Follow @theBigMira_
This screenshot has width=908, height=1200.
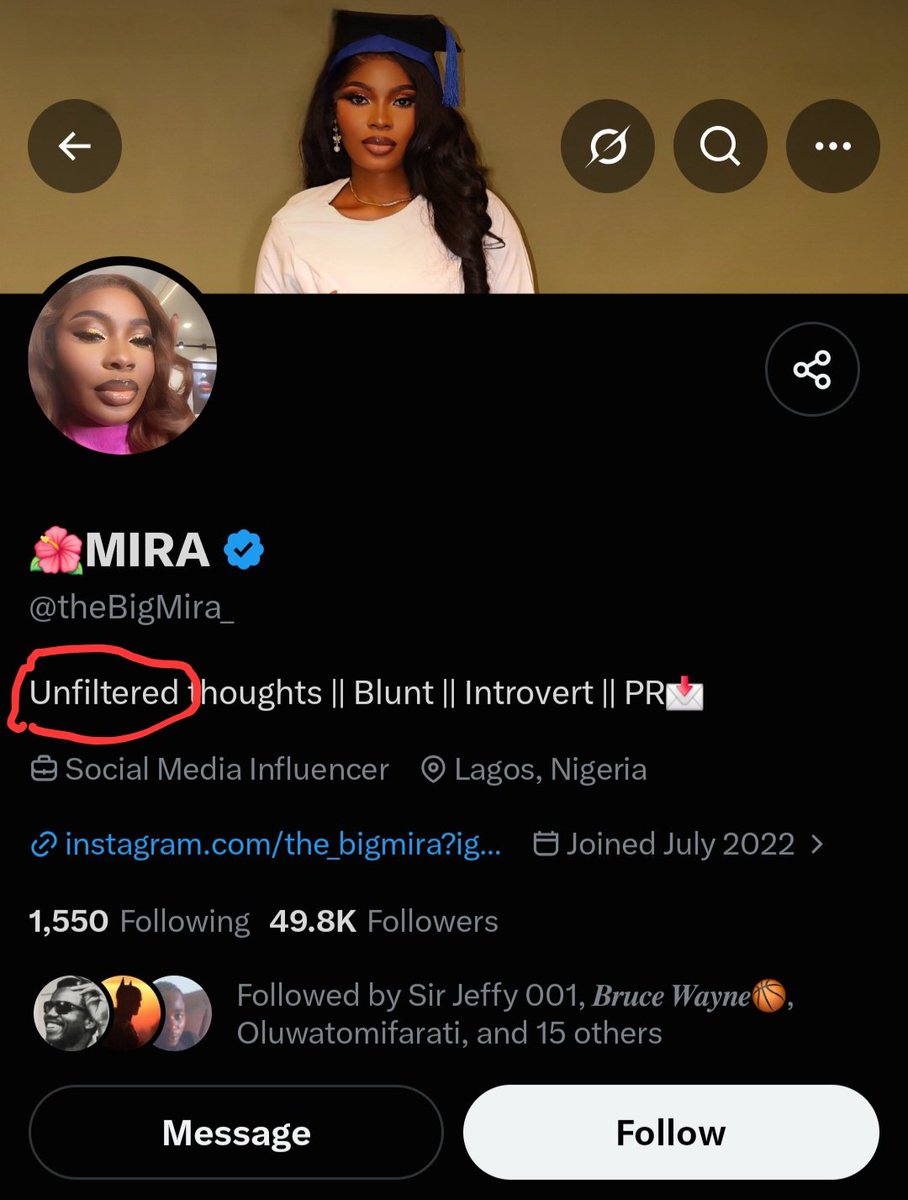pyautogui.click(x=671, y=1133)
